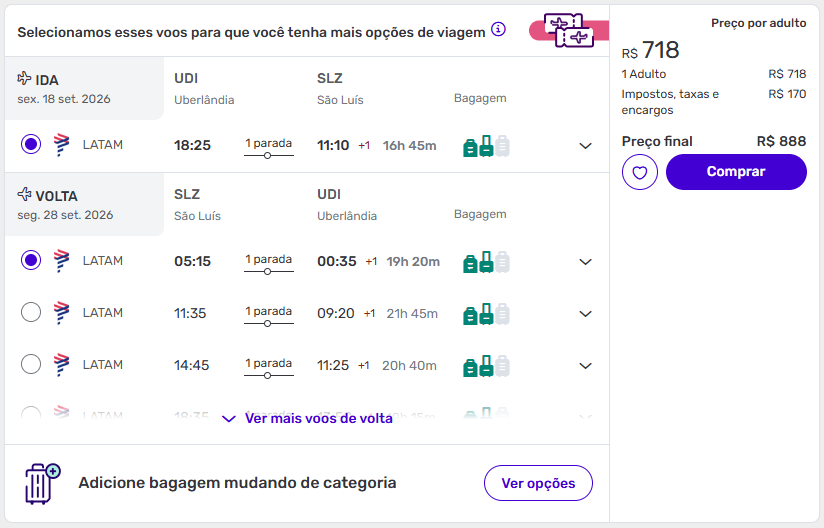824x528 pixels.
Task: Show more return flights
Action: coord(308,419)
